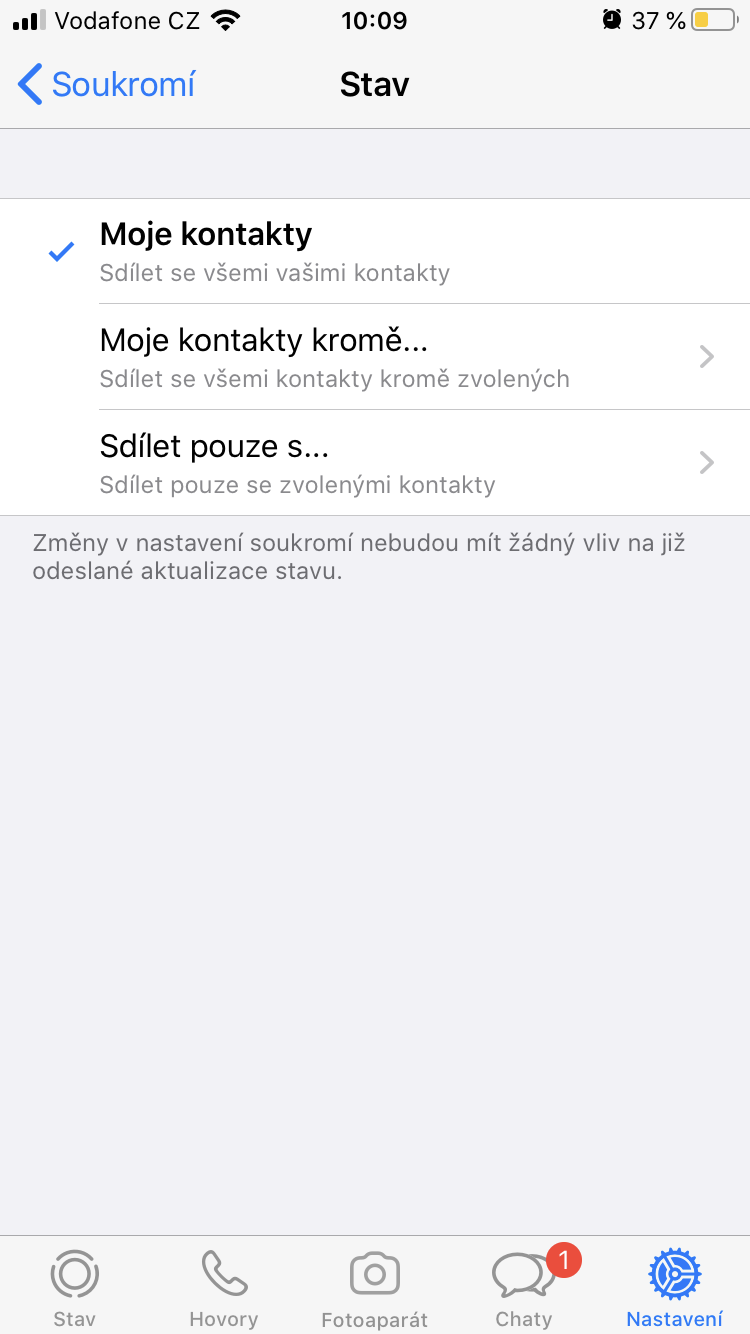Switch to the Stav tab
The image size is (750, 1334).
click(x=75, y=1288)
